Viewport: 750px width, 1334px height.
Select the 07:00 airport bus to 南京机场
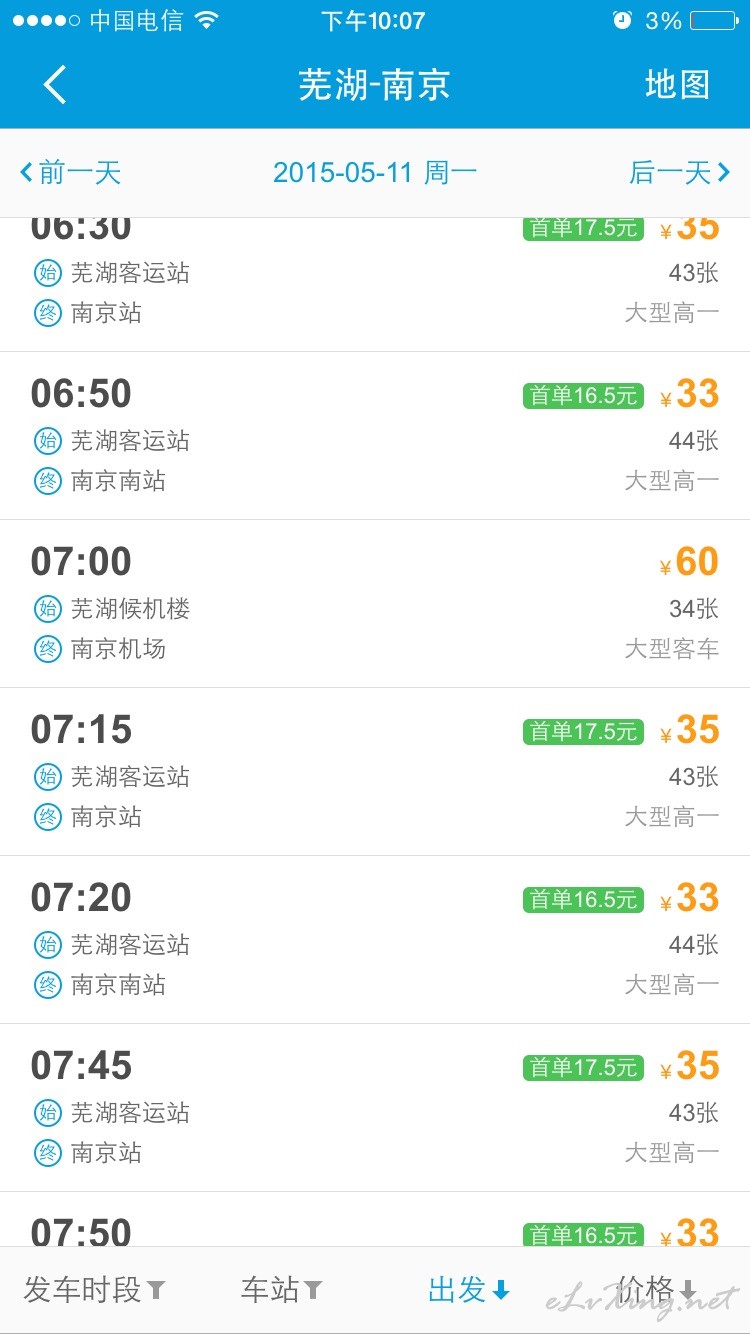click(x=375, y=604)
